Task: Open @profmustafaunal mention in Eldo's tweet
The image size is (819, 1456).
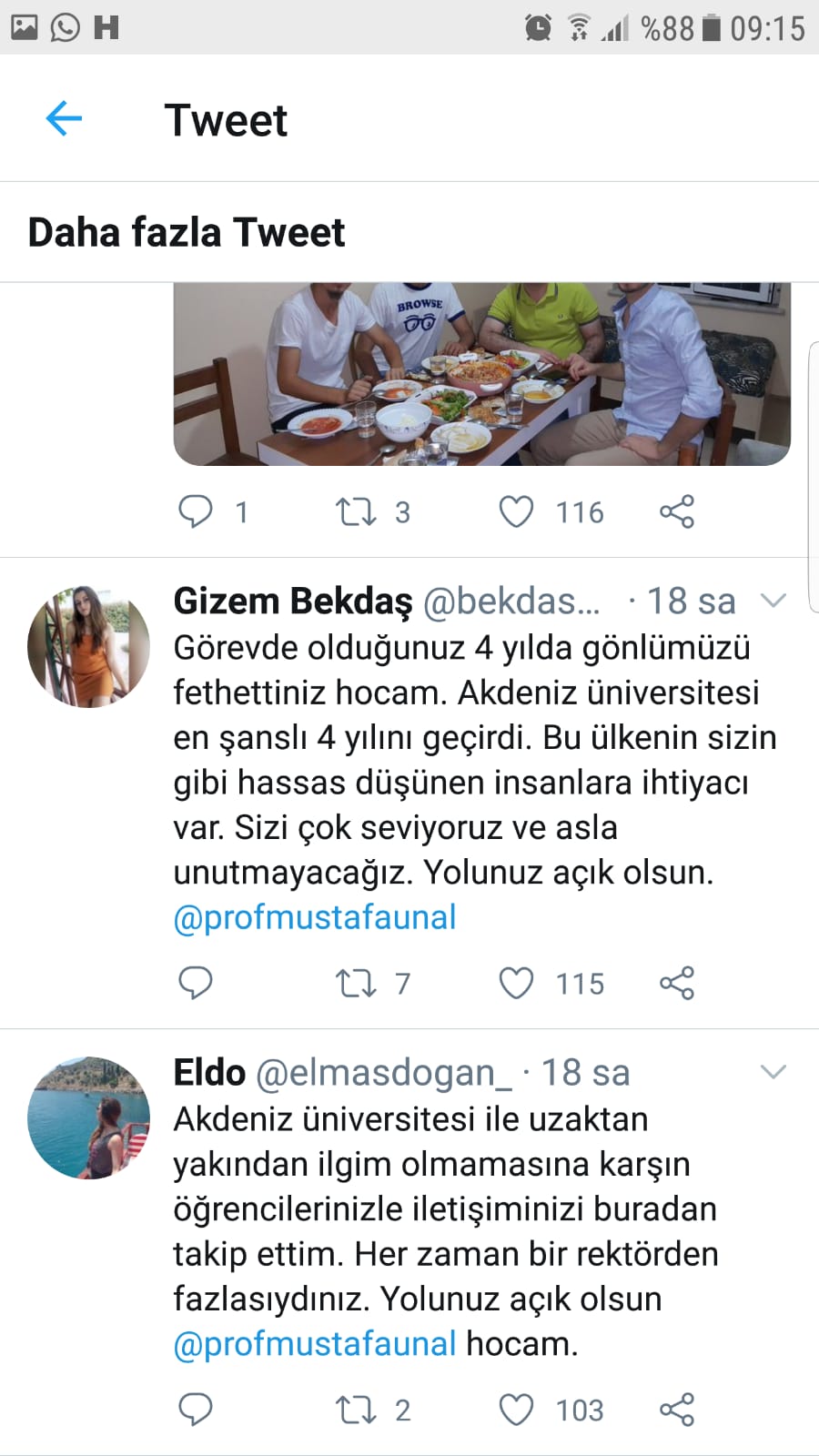Action: (315, 1344)
